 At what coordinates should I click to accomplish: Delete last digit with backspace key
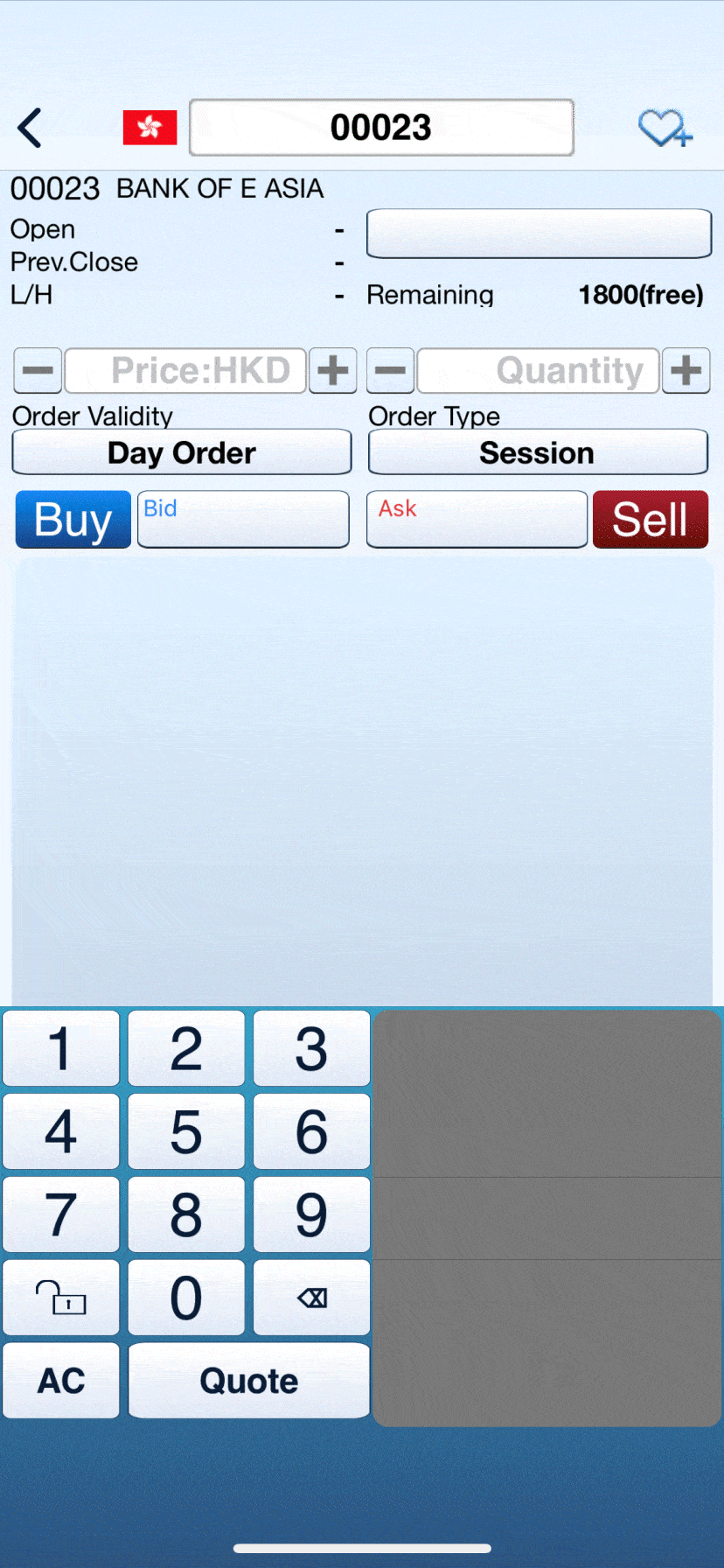click(311, 1298)
